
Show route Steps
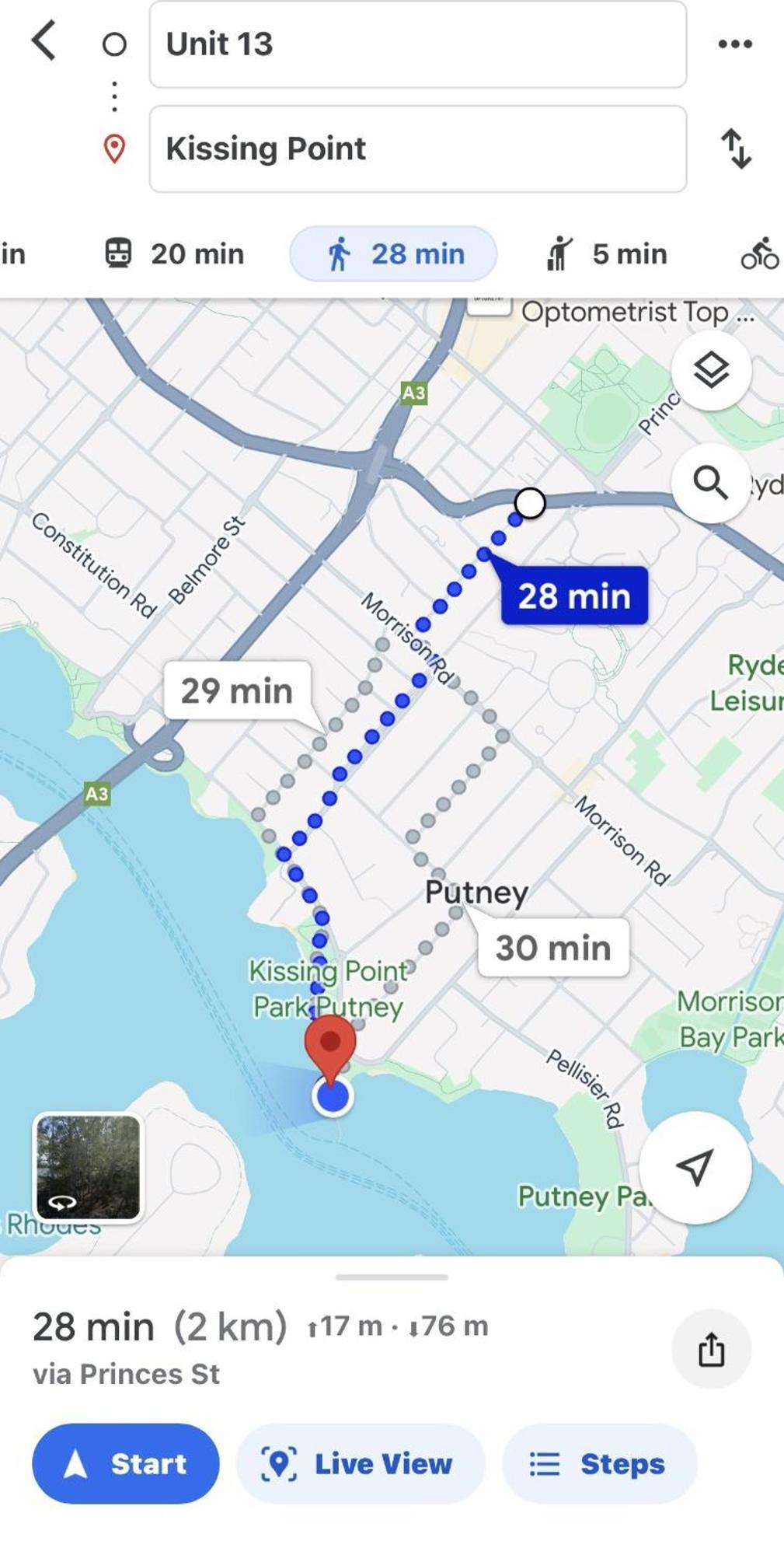[x=599, y=1464]
